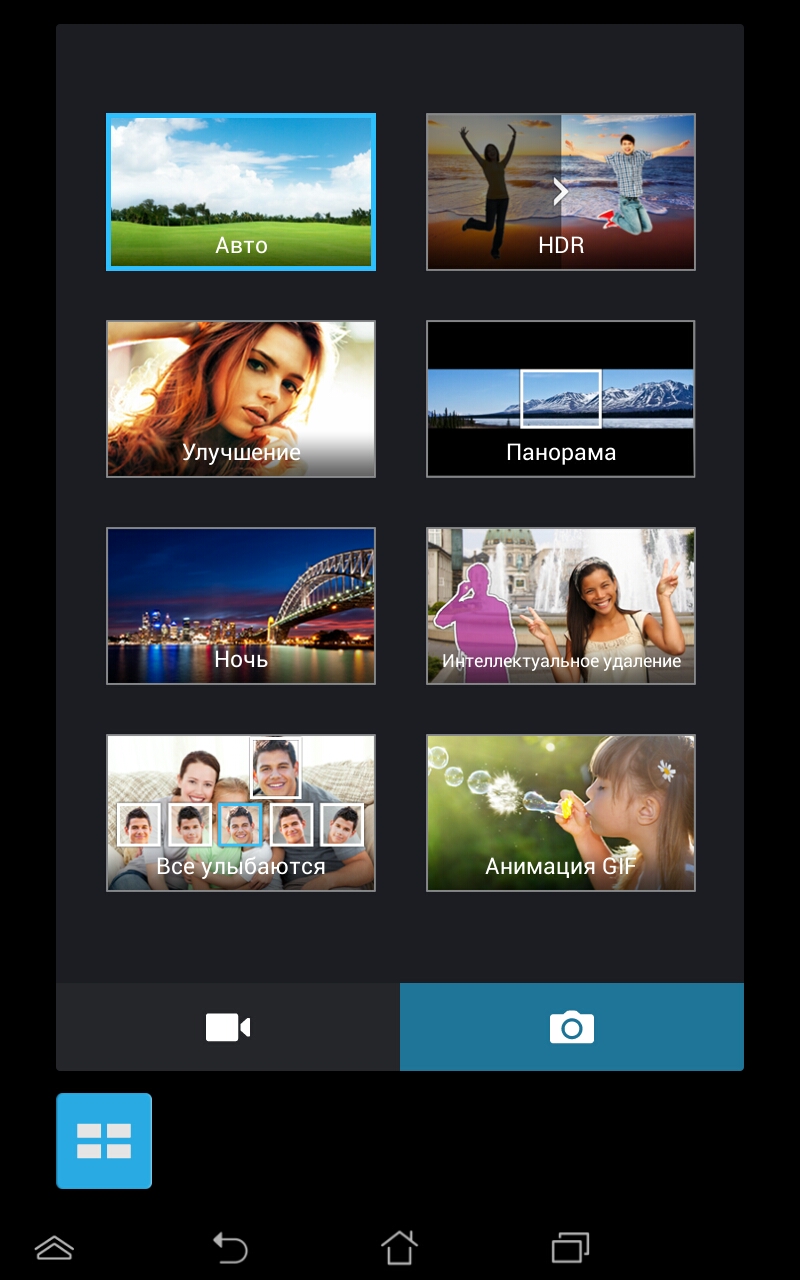
Task: Choose the HDR shooting mode
Action: point(561,192)
